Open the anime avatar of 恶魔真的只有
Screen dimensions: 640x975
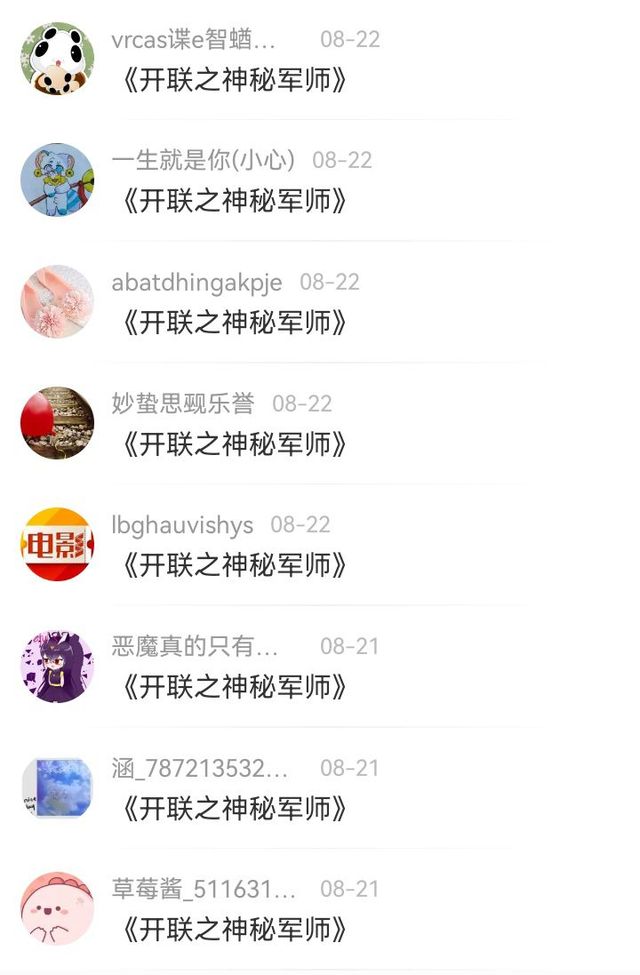pos(57,666)
